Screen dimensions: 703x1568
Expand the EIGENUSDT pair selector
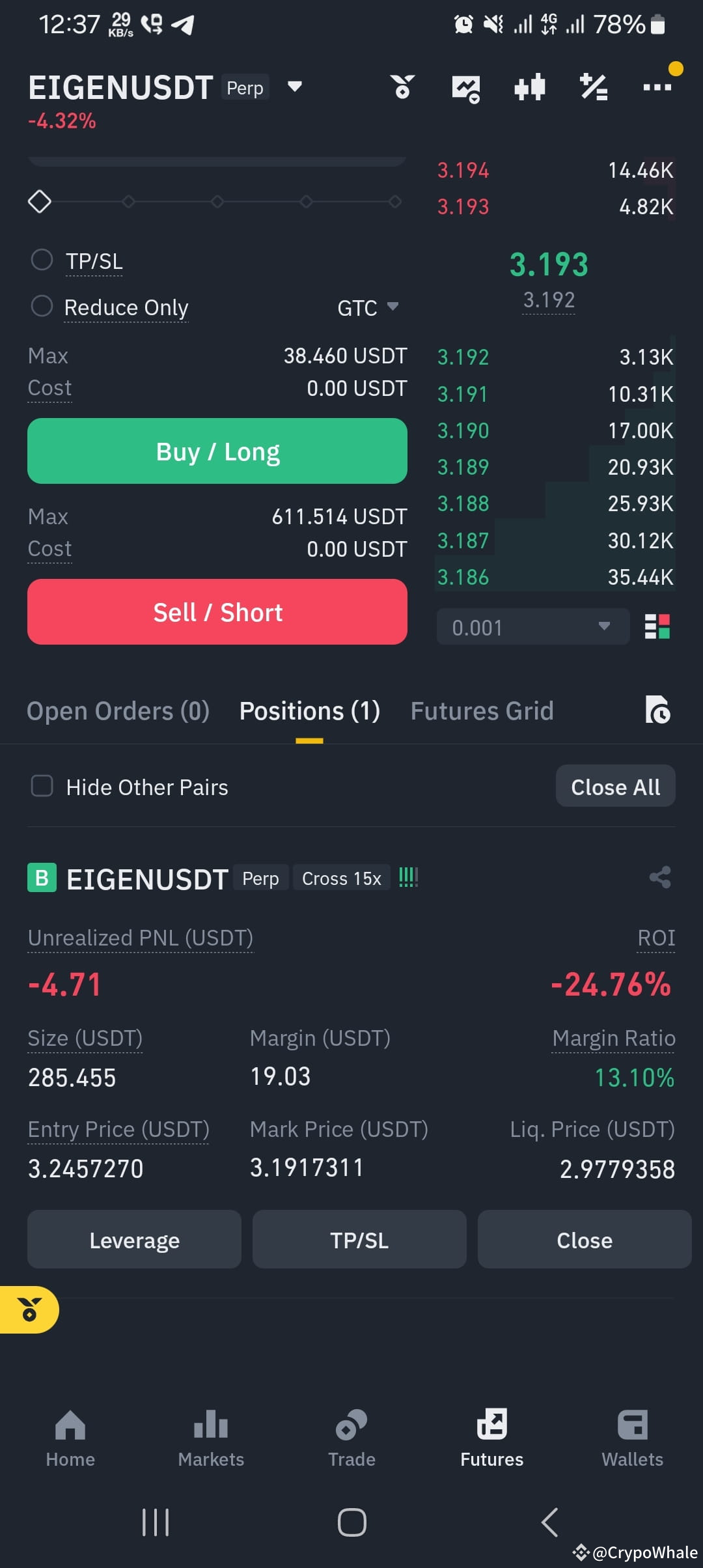tap(294, 87)
